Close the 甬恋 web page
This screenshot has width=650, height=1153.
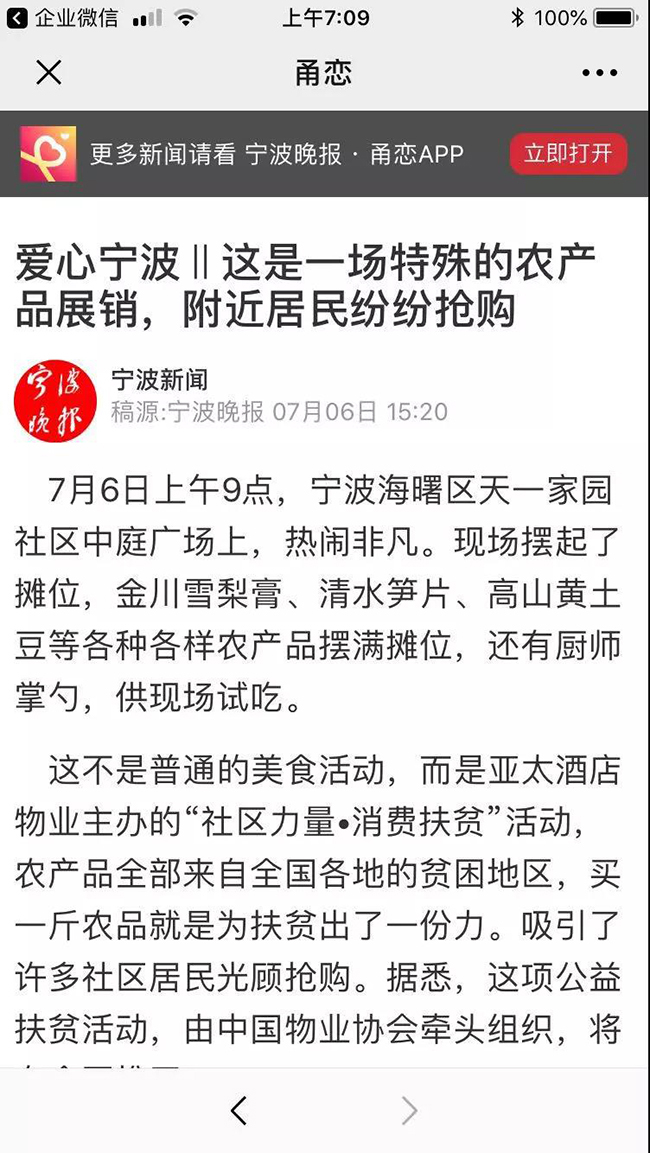click(48, 72)
